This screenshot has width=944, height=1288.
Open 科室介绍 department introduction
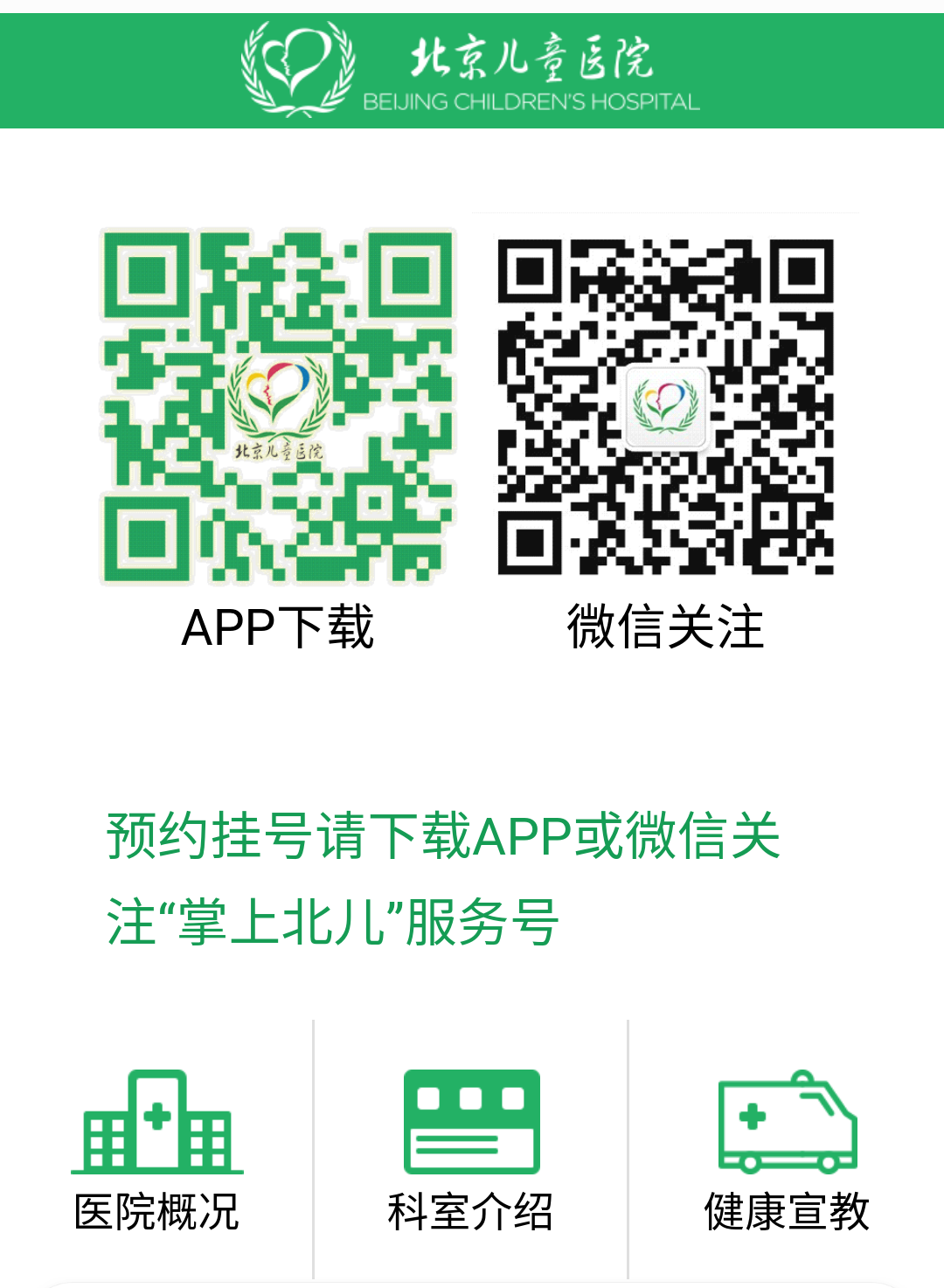coord(471,1149)
